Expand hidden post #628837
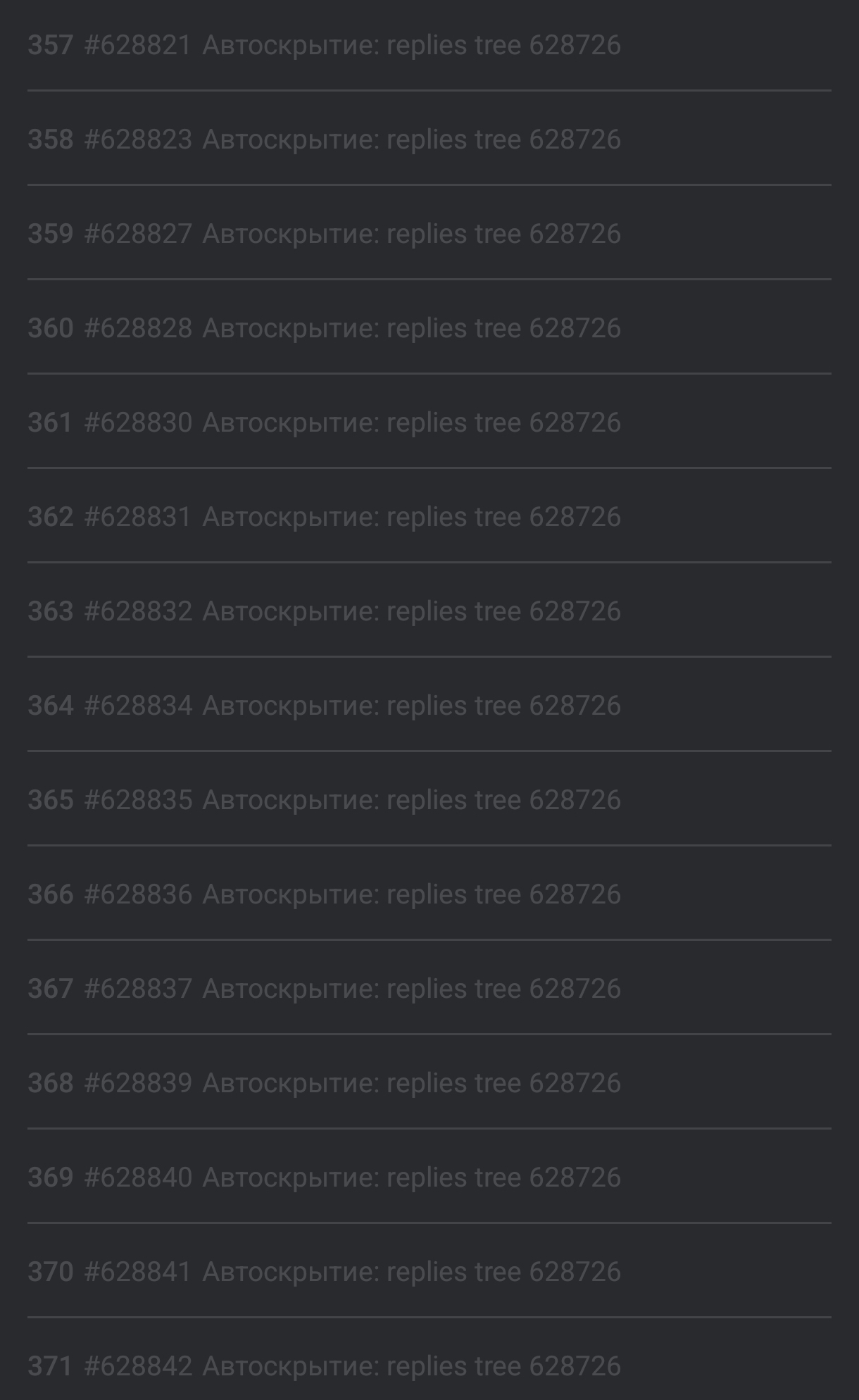 tap(429, 989)
